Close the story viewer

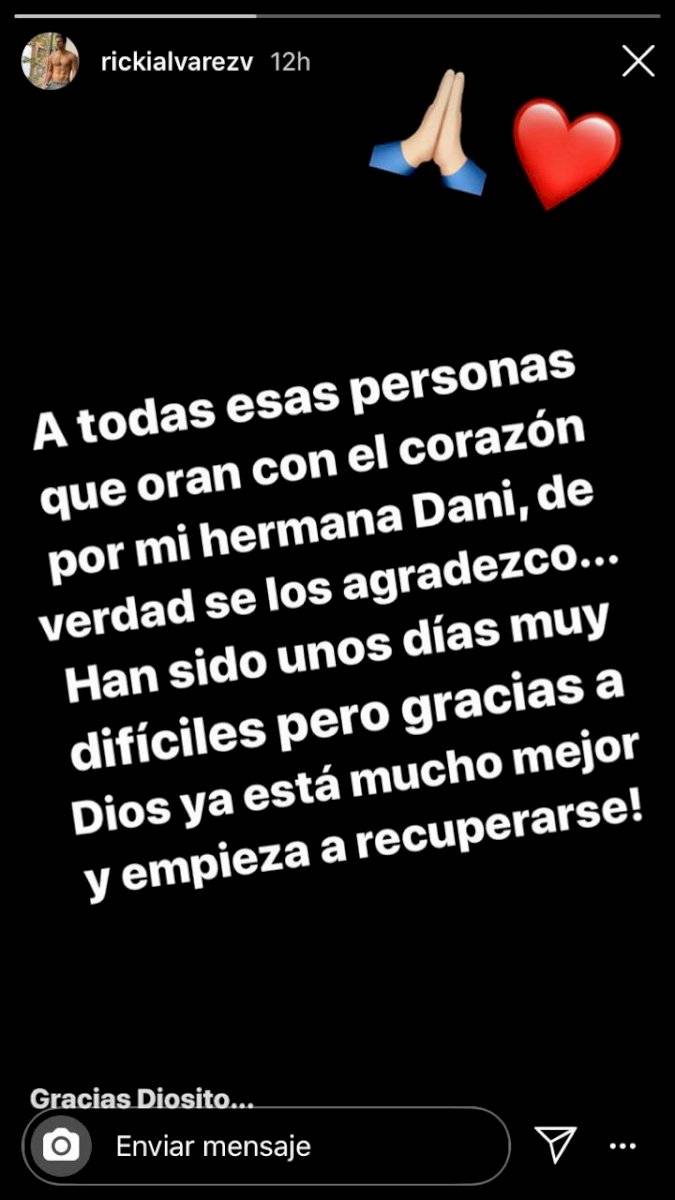point(638,61)
